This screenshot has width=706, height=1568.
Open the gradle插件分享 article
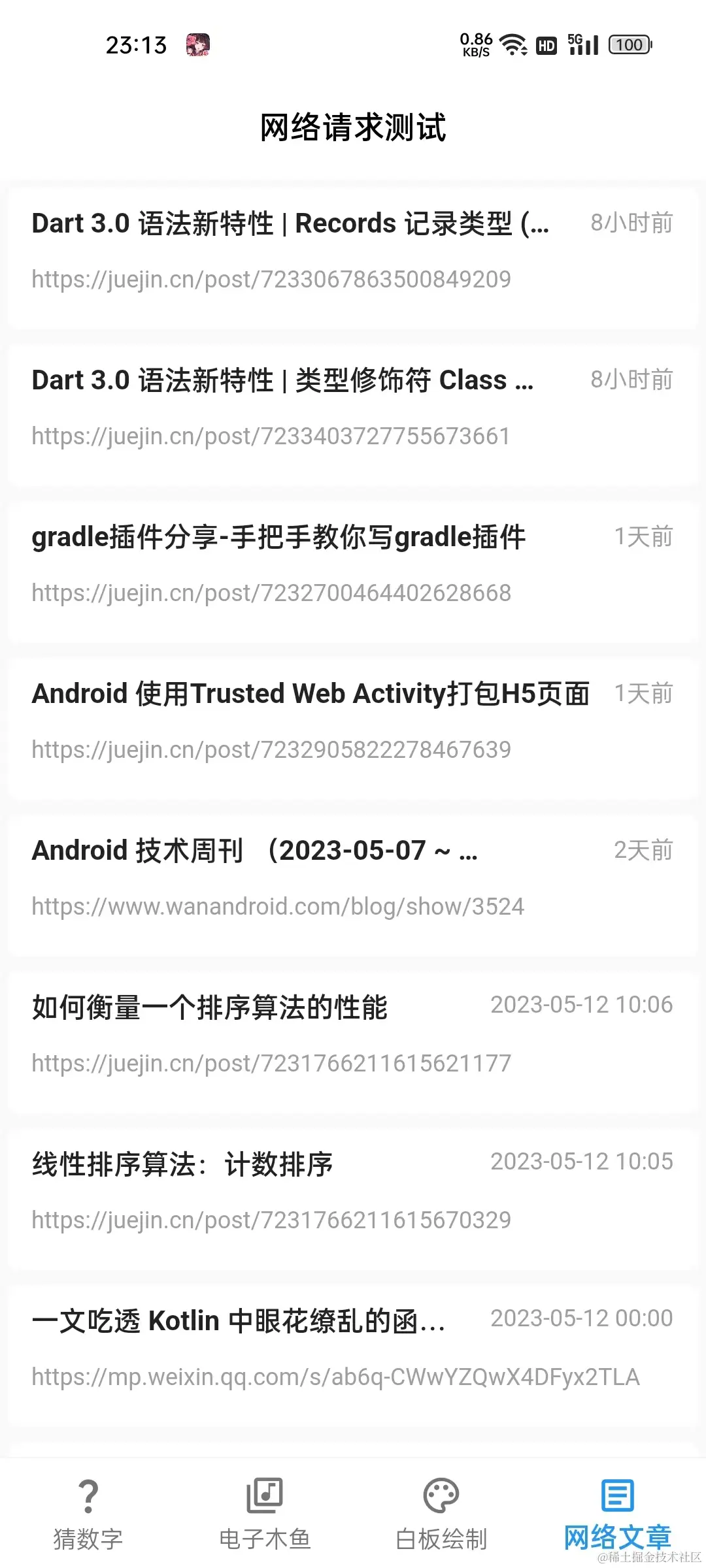coord(353,565)
